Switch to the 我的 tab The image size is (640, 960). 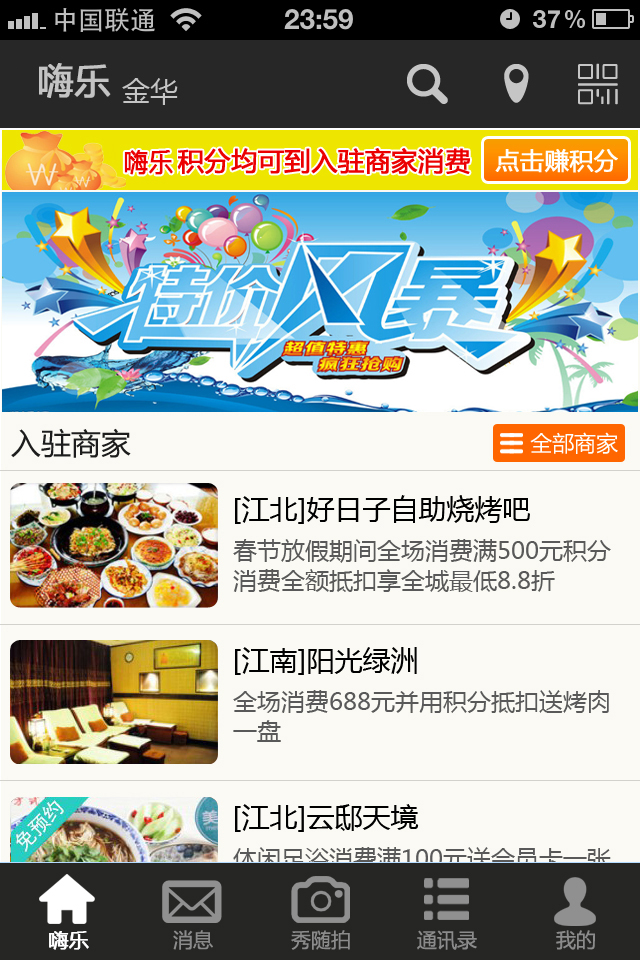574,913
